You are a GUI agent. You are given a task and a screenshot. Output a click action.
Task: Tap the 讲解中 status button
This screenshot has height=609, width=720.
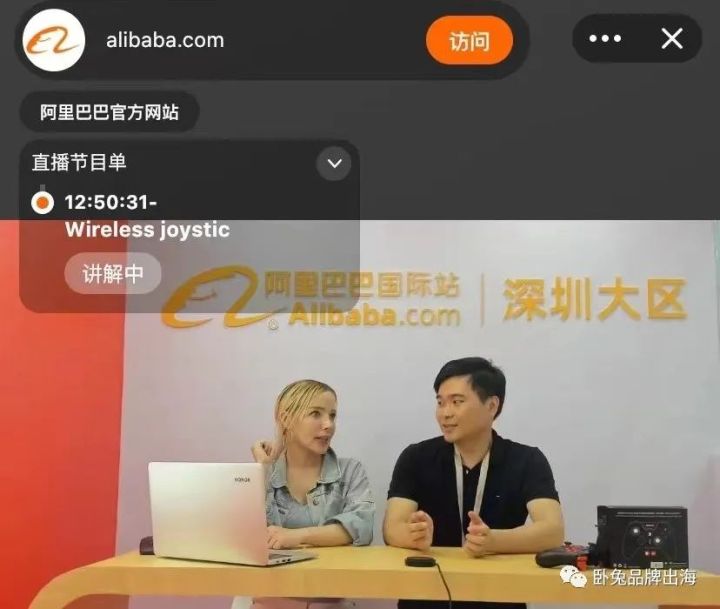(113, 273)
